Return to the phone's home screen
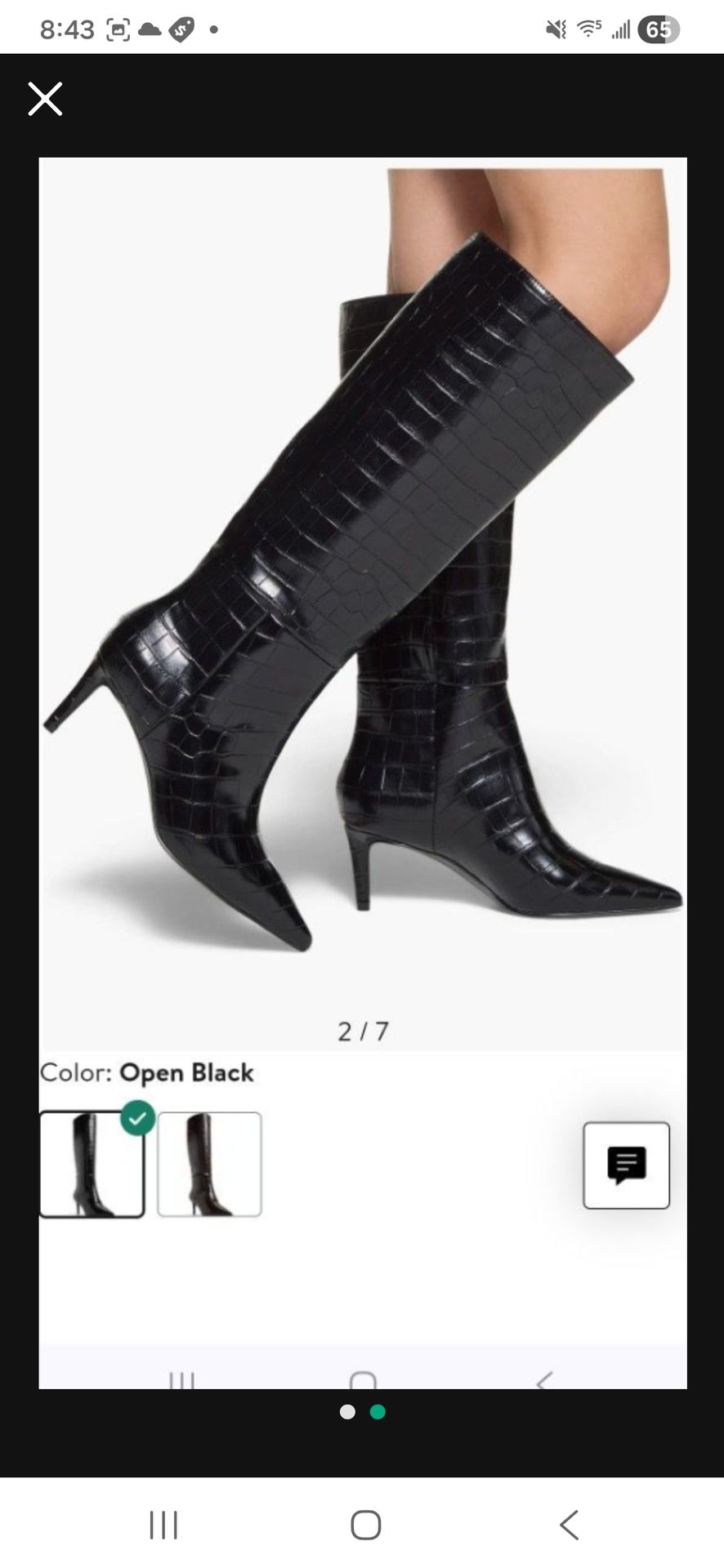The width and height of the screenshot is (724, 1568). pos(365,1525)
